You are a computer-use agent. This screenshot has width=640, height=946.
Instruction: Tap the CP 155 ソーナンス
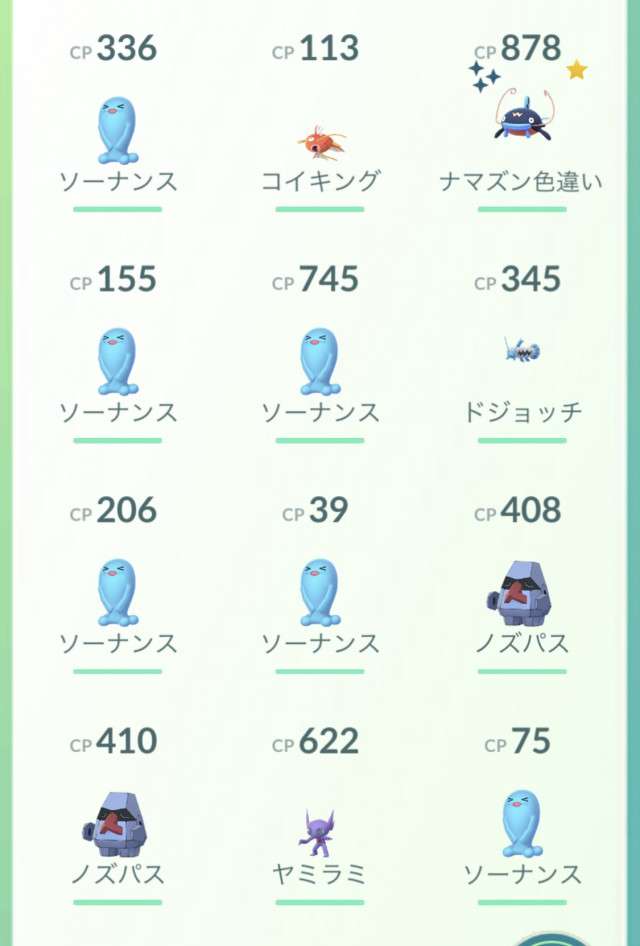point(118,361)
